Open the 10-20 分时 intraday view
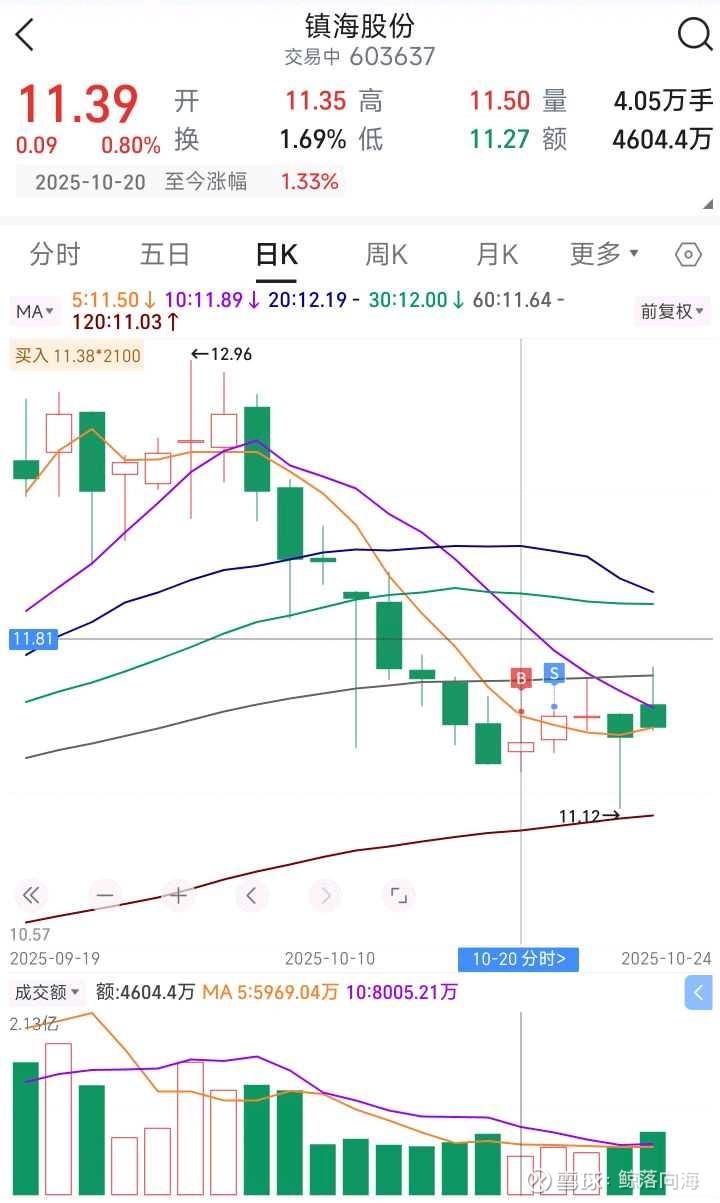720x1203 pixels. [518, 959]
